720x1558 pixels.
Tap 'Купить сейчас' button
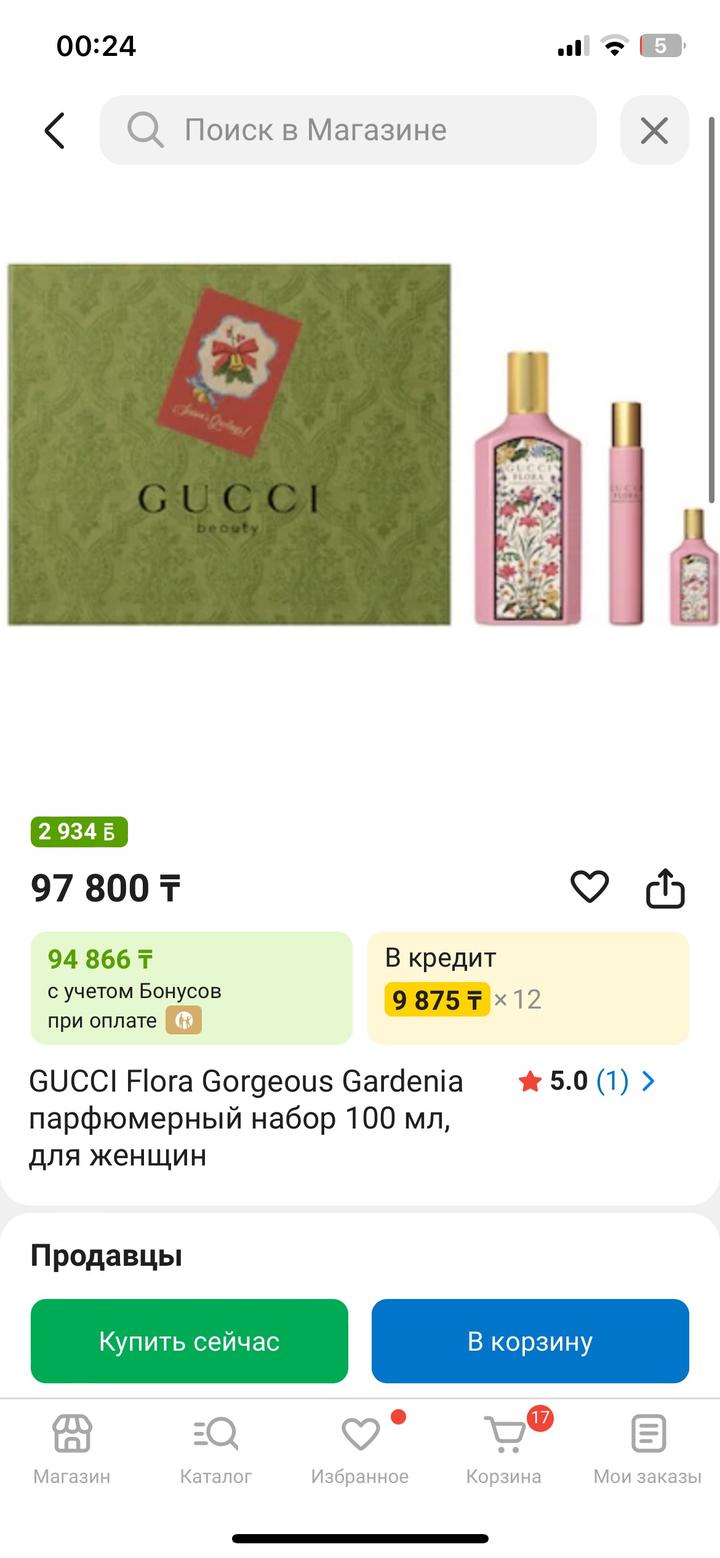tap(189, 1341)
